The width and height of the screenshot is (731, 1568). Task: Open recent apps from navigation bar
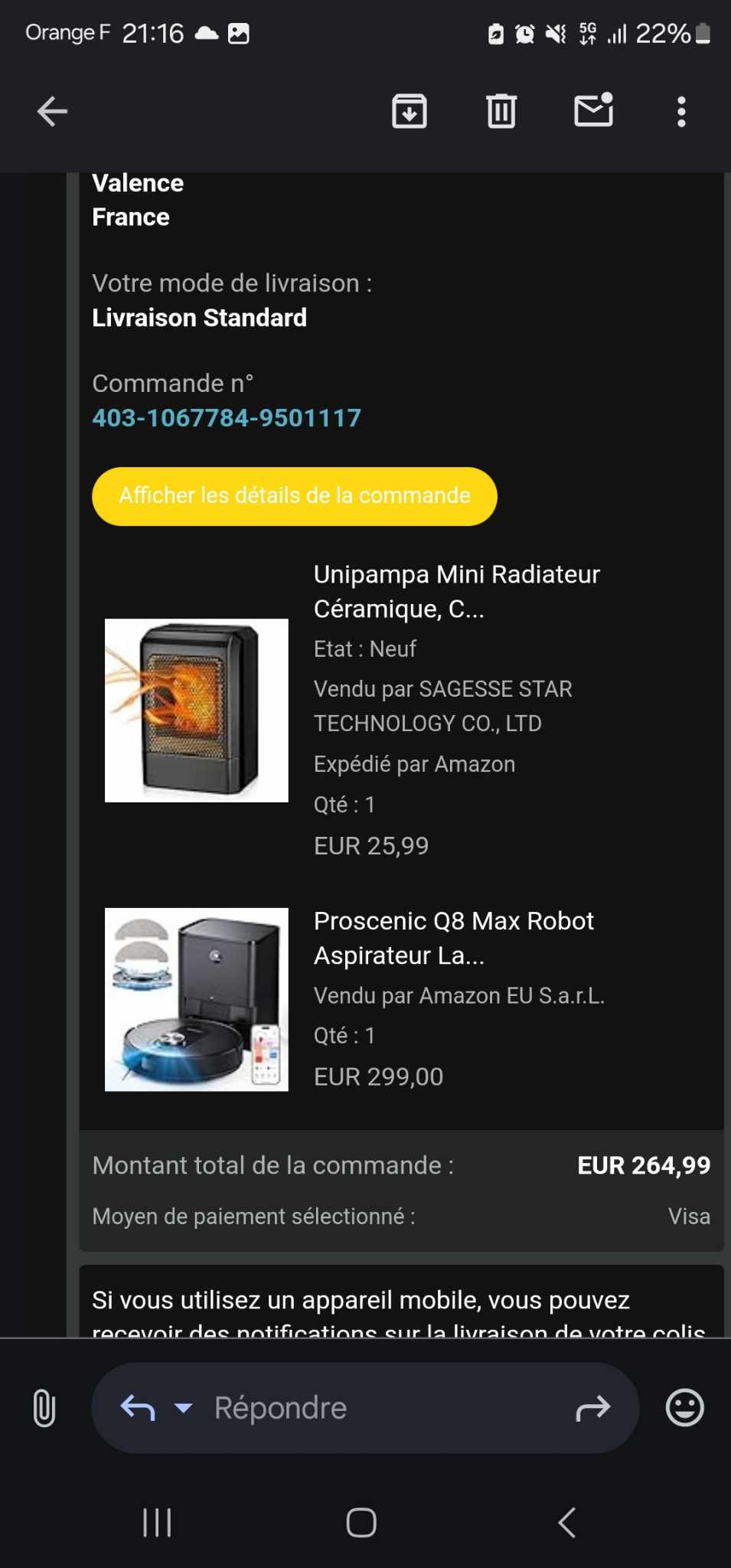(x=157, y=1523)
